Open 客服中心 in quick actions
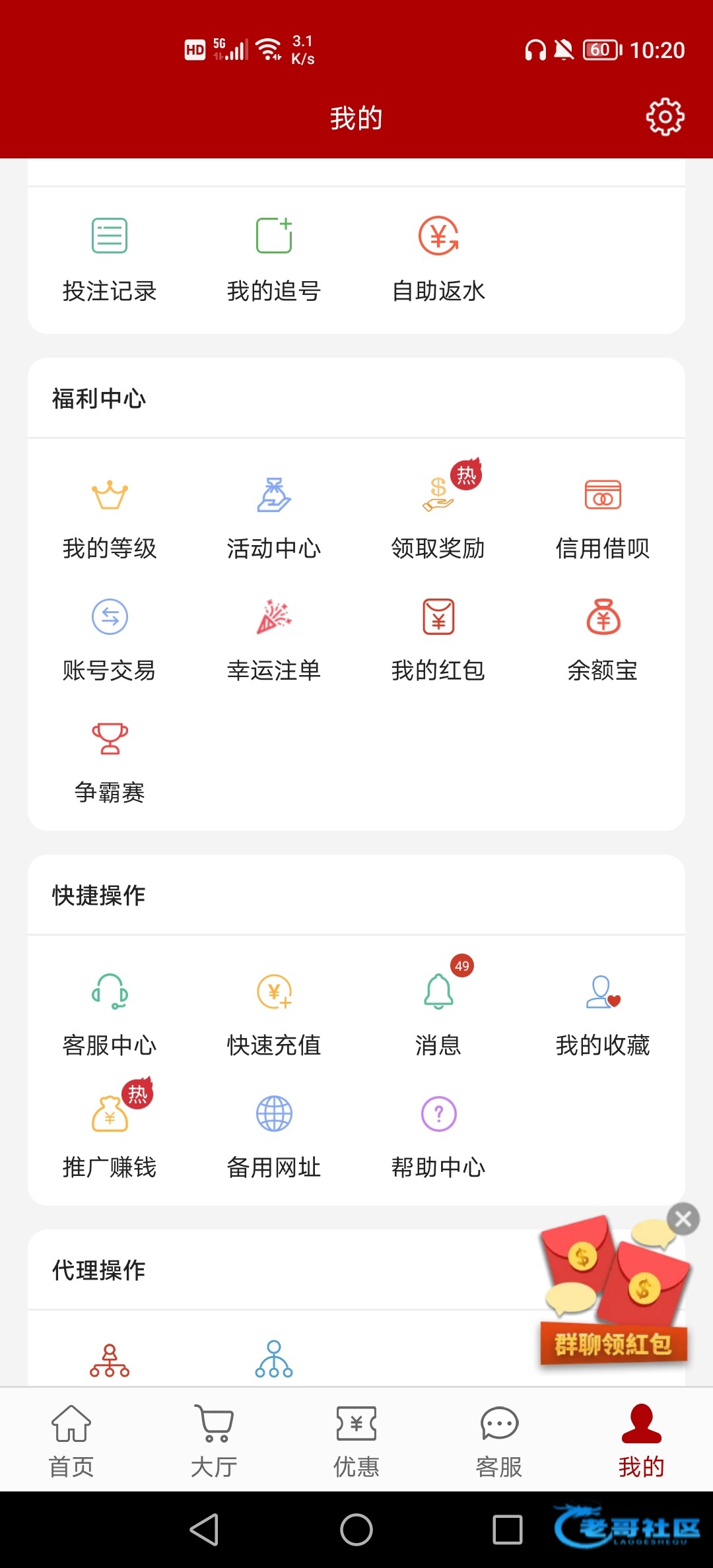The image size is (713, 1568). tap(110, 1013)
